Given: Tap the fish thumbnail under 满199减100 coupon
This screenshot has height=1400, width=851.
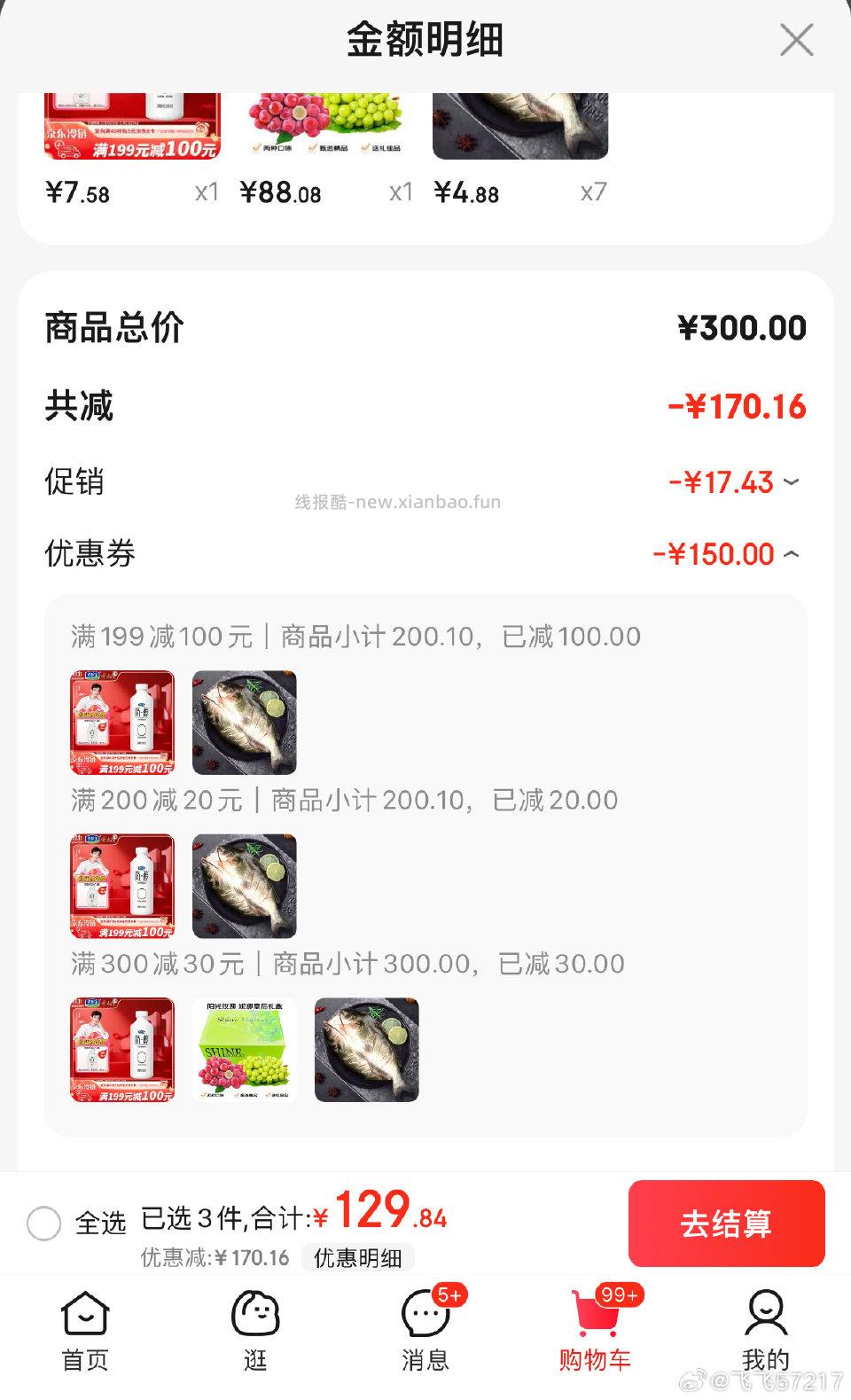Looking at the screenshot, I should pos(245,723).
